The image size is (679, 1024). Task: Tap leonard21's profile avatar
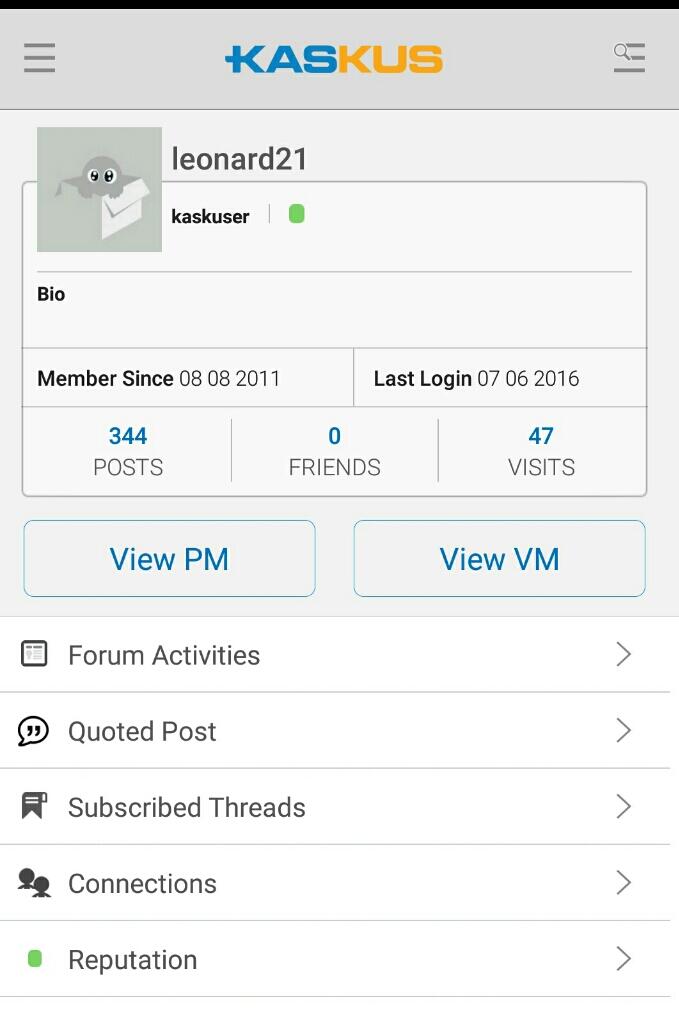(99, 189)
